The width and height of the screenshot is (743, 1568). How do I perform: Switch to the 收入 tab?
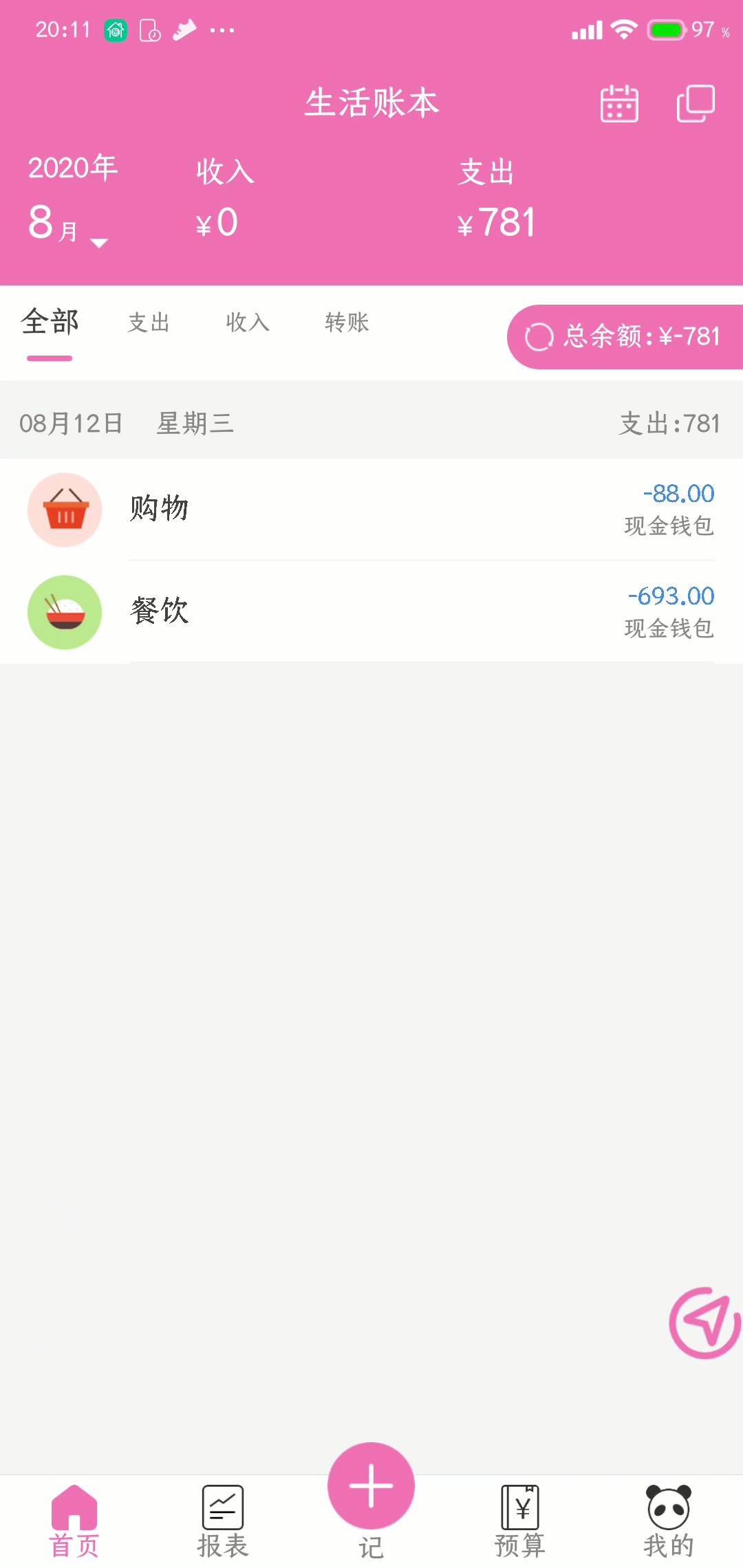tap(247, 323)
